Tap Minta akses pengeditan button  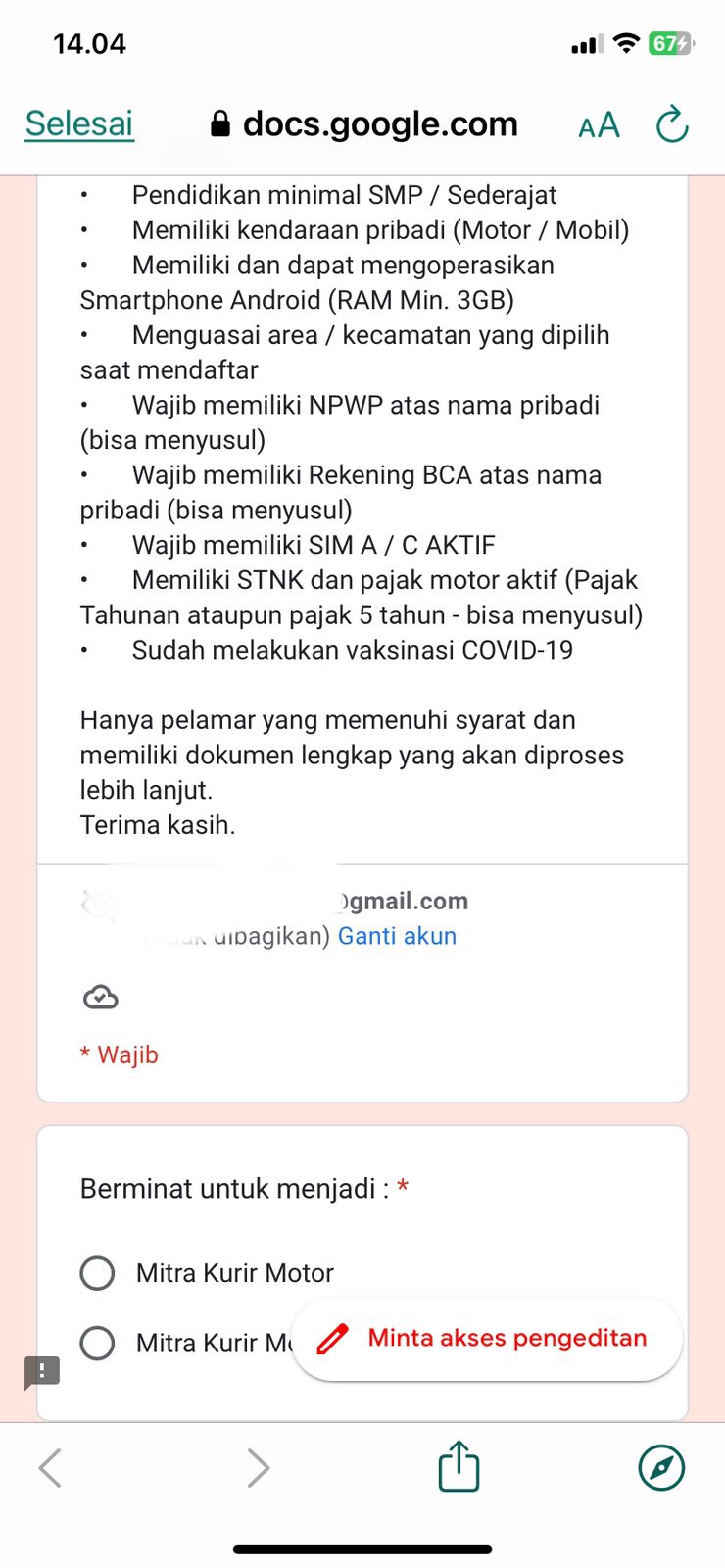coord(487,1339)
